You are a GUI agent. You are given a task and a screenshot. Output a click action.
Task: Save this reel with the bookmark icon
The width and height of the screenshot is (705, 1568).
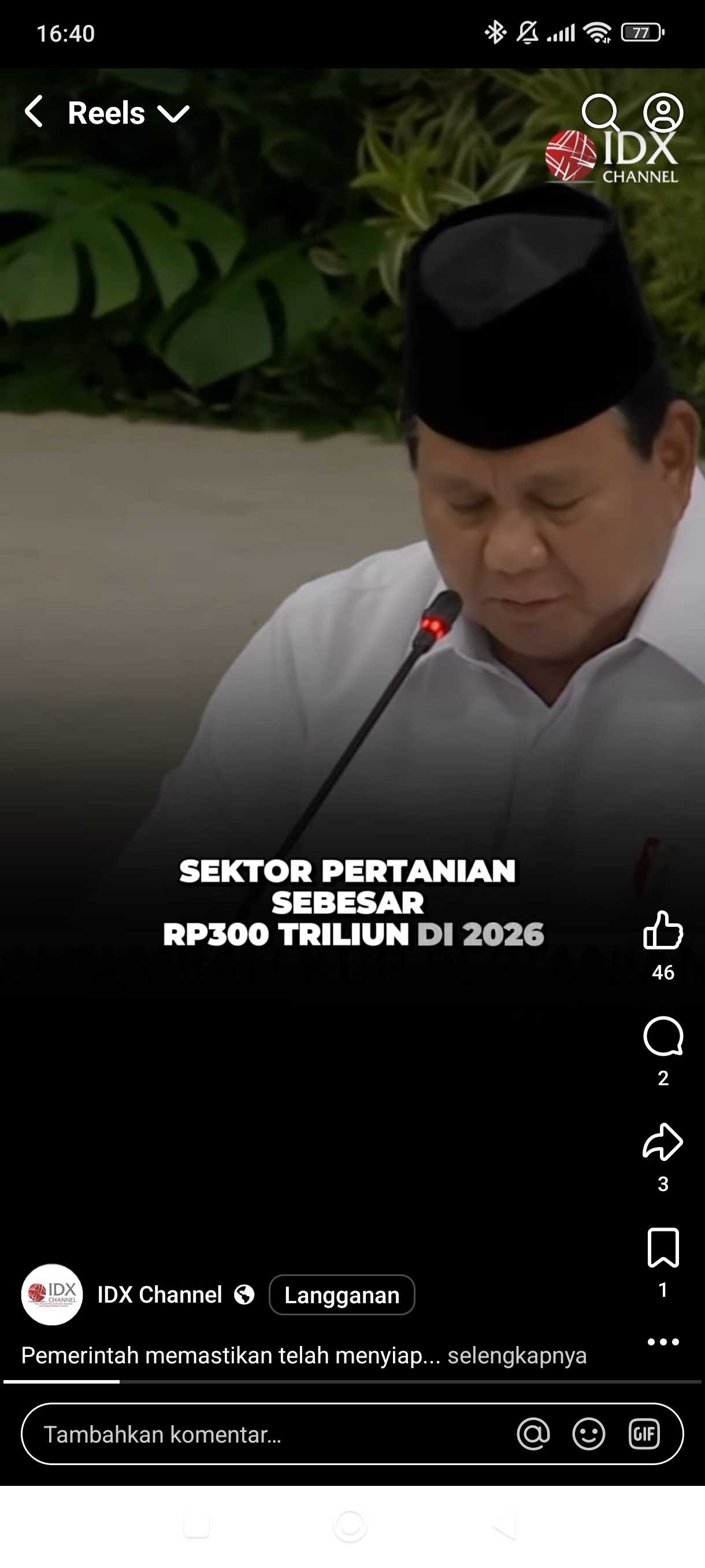(663, 1247)
